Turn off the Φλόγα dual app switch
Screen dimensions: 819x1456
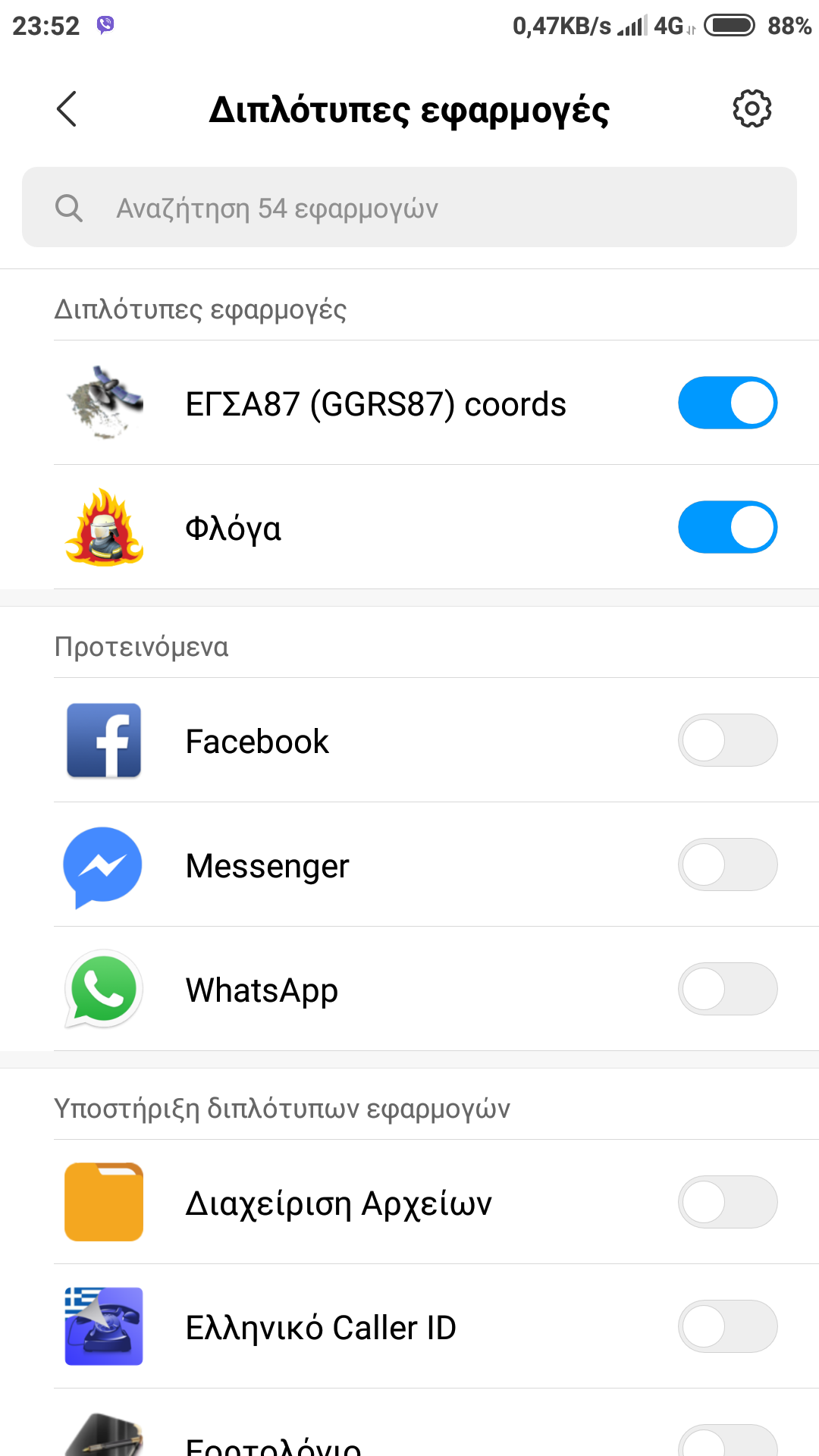click(727, 527)
